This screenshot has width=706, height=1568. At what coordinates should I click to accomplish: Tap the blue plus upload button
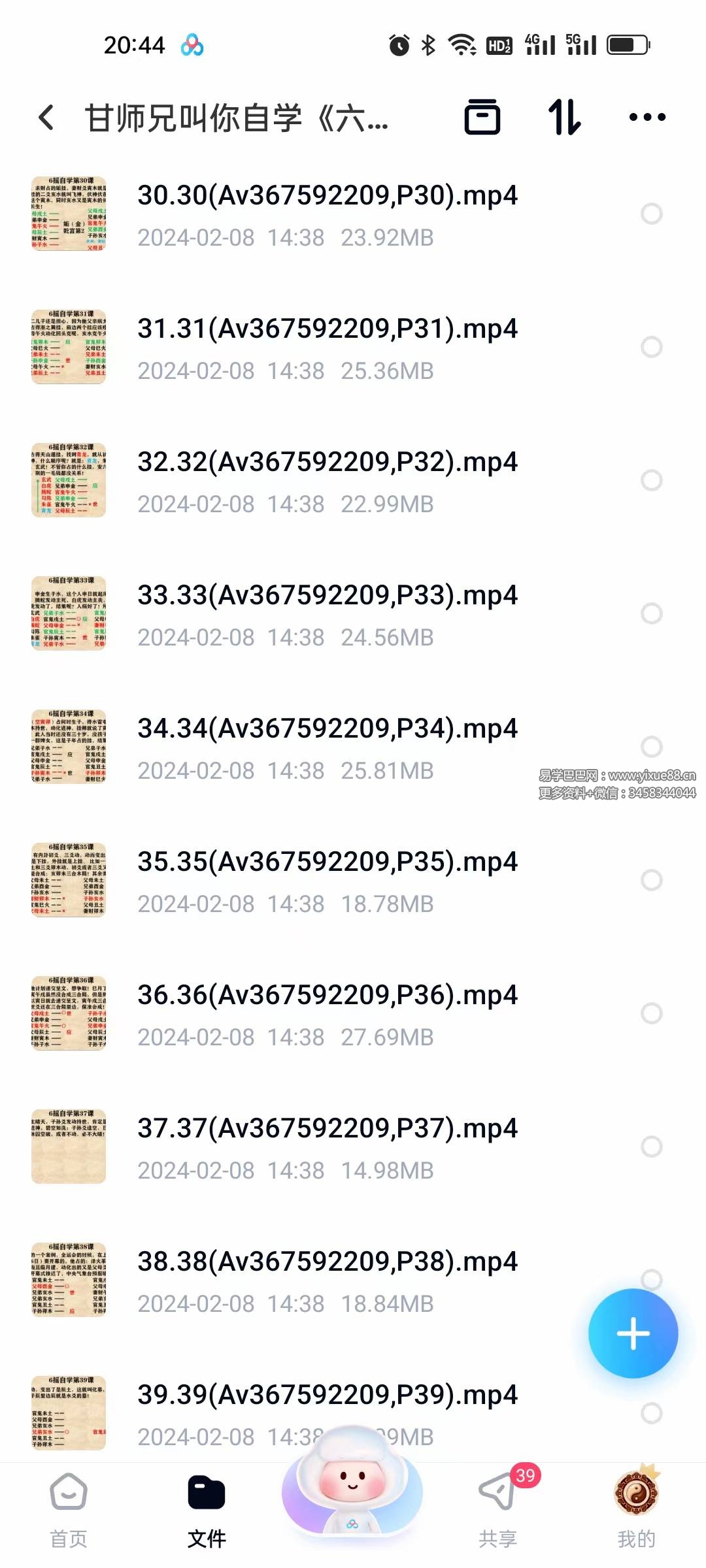pyautogui.click(x=633, y=1333)
